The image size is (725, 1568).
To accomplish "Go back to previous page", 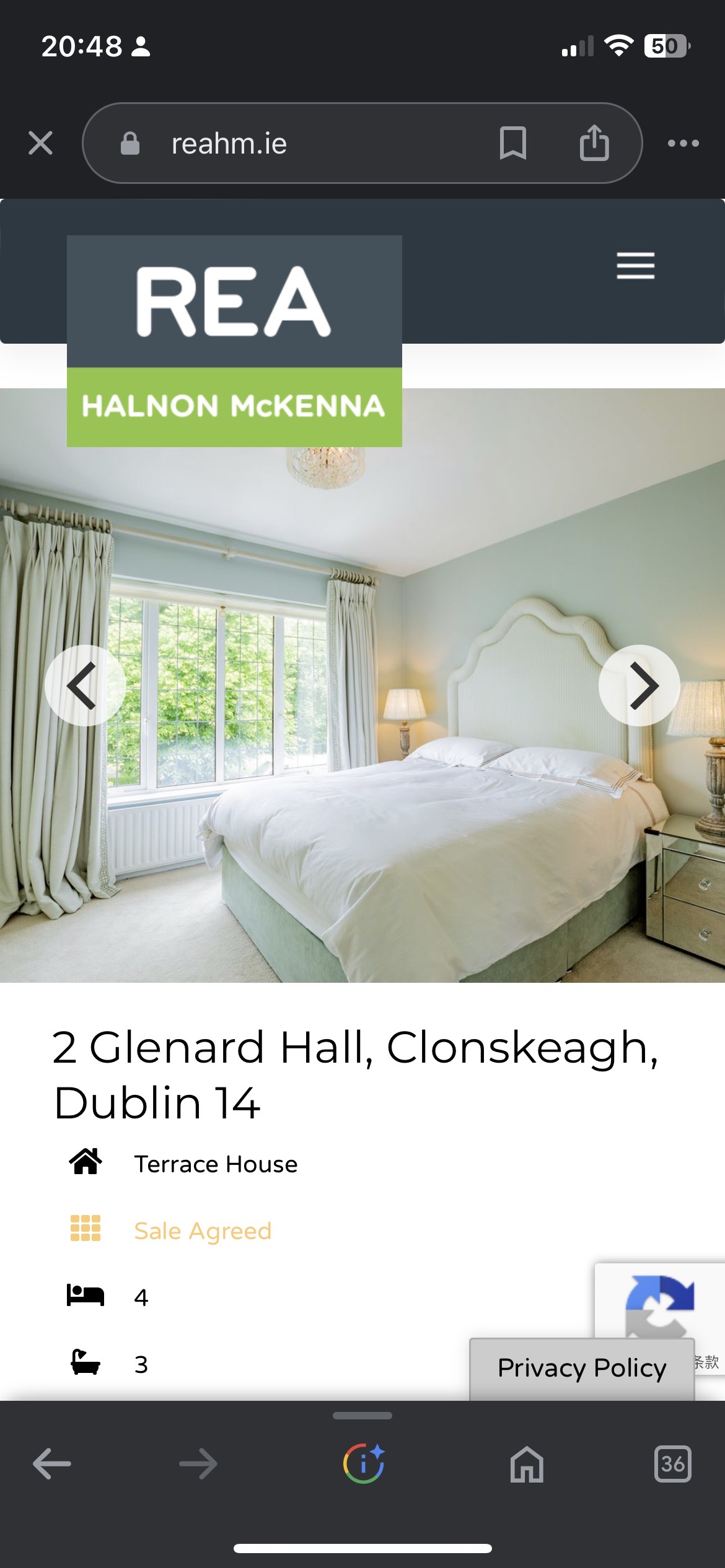I will [52, 1464].
